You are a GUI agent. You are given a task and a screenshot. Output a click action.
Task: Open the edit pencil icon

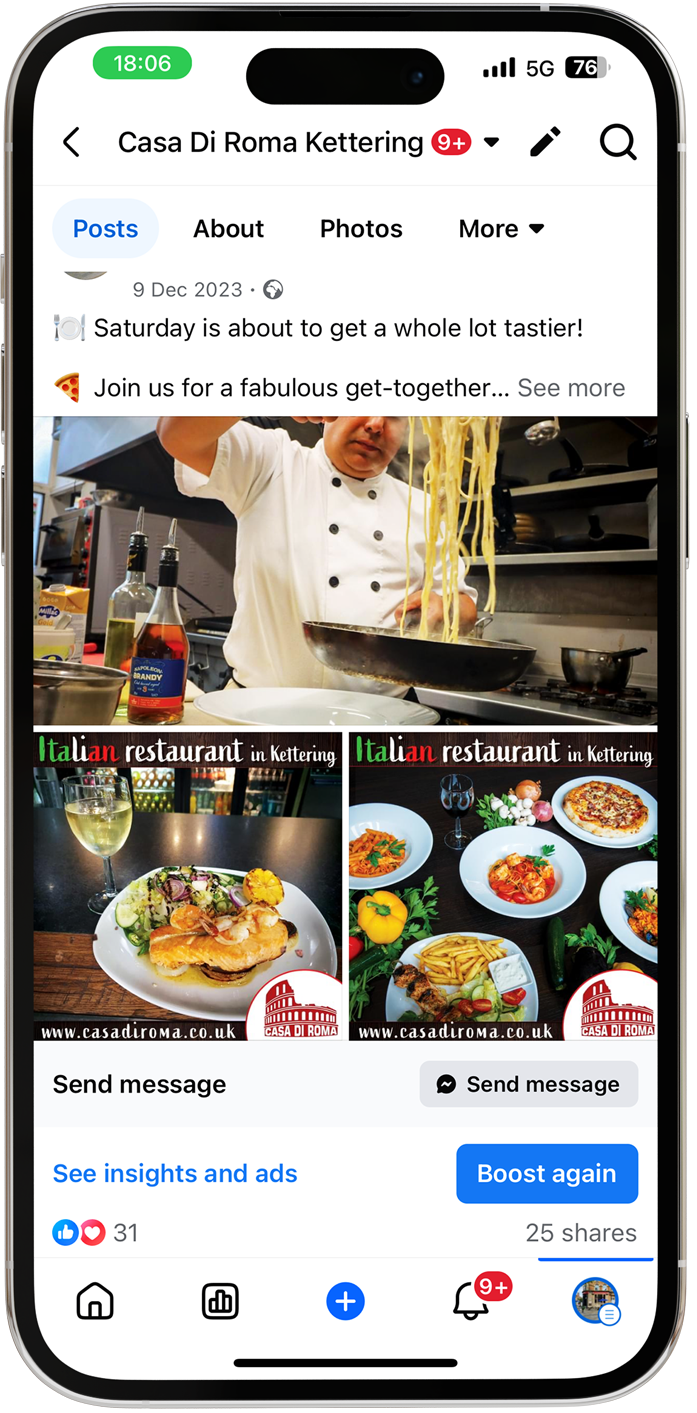coord(545,143)
